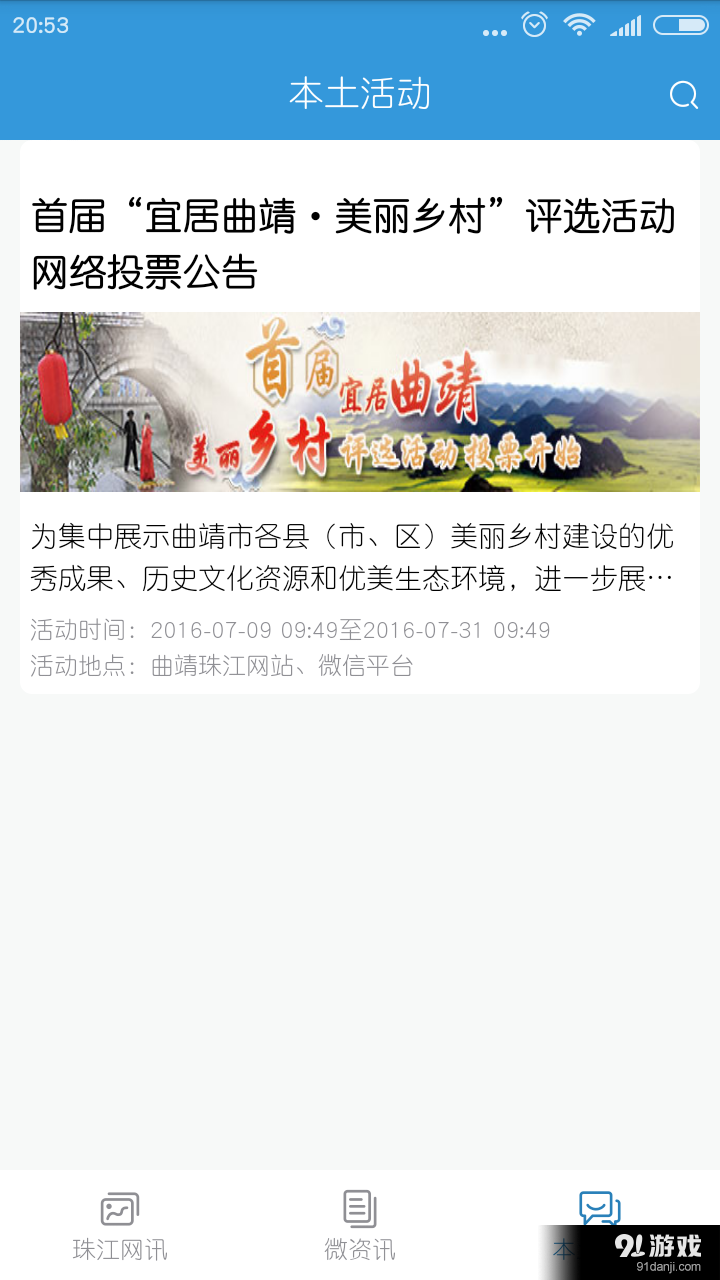Open search with the magnifier icon
Screen dimensions: 720x1280
tap(683, 95)
